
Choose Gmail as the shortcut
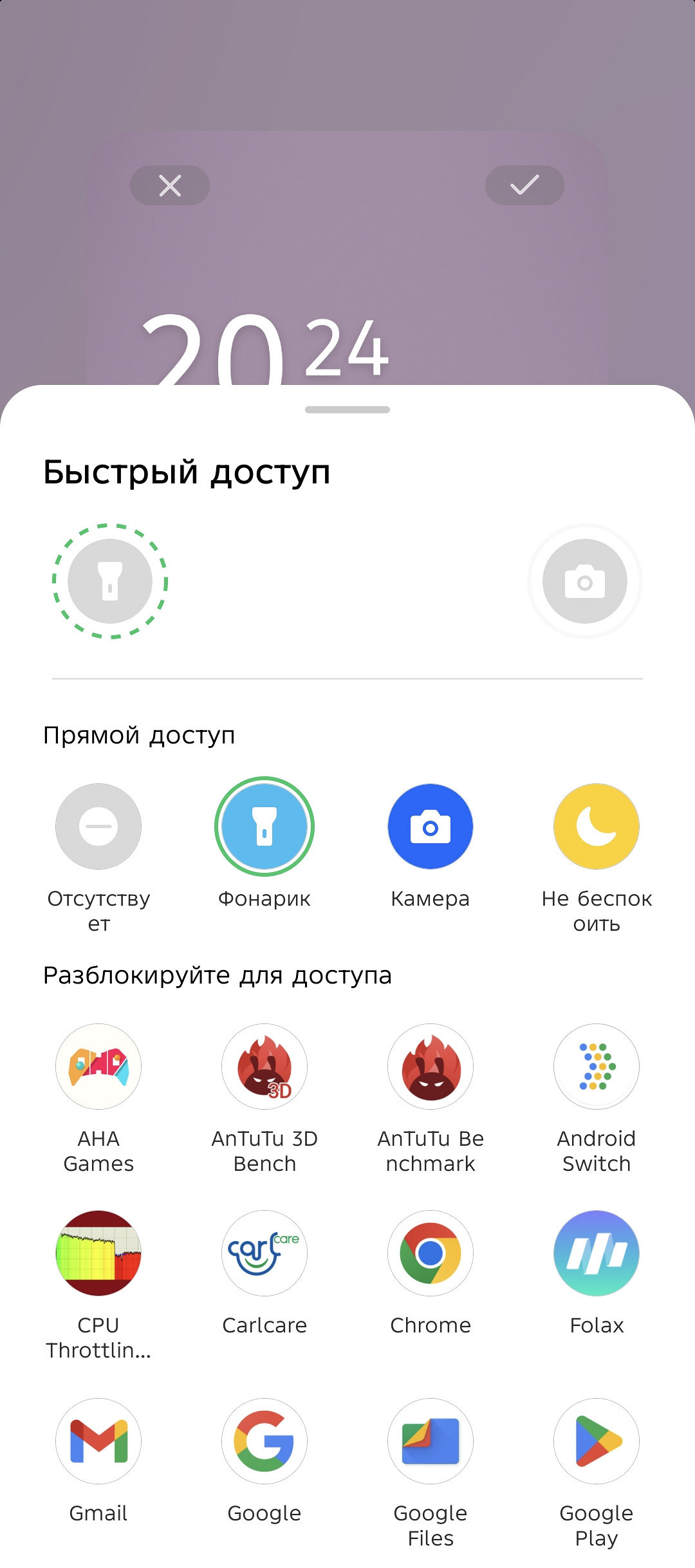[x=98, y=1441]
